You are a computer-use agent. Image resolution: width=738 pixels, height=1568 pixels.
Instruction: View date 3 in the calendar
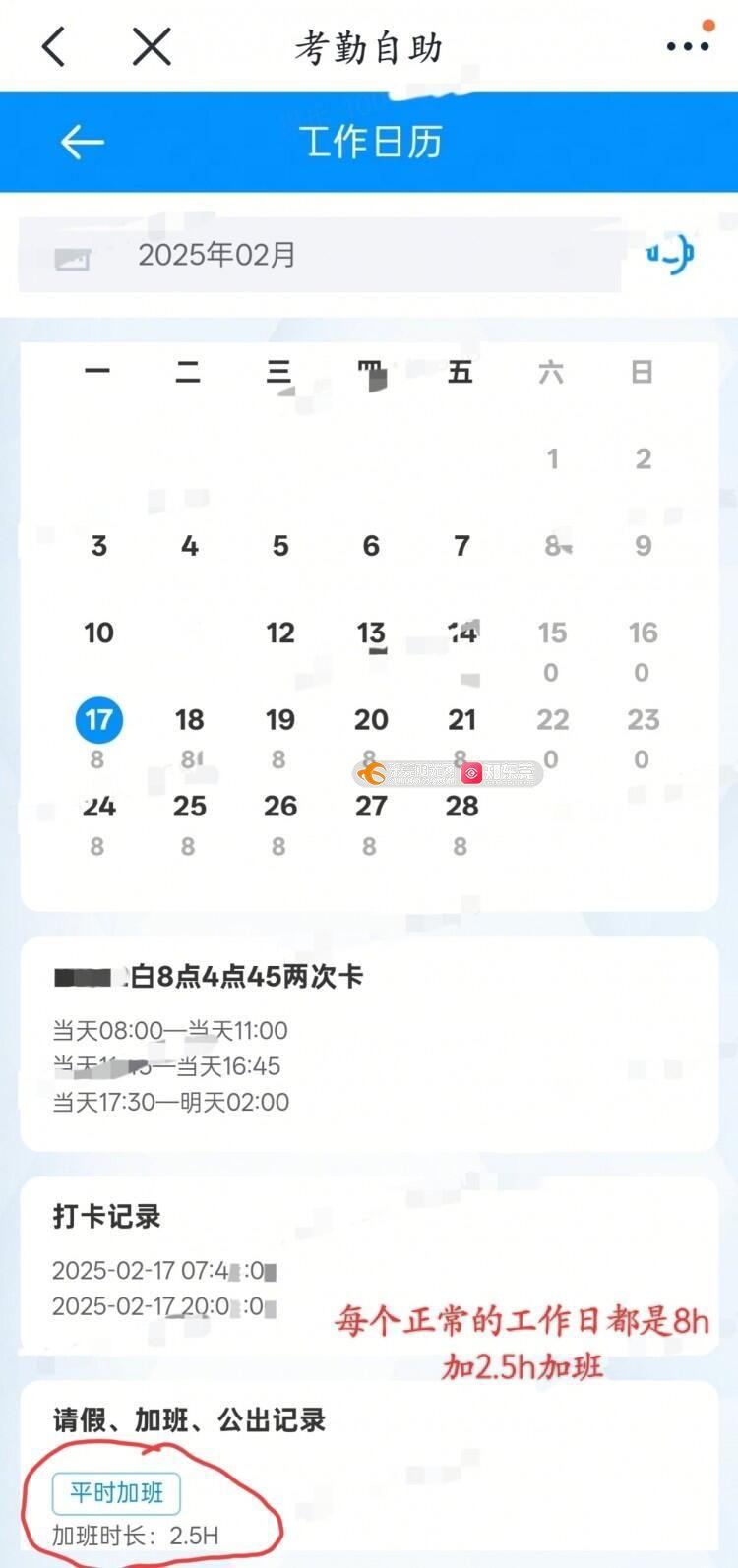[x=98, y=546]
